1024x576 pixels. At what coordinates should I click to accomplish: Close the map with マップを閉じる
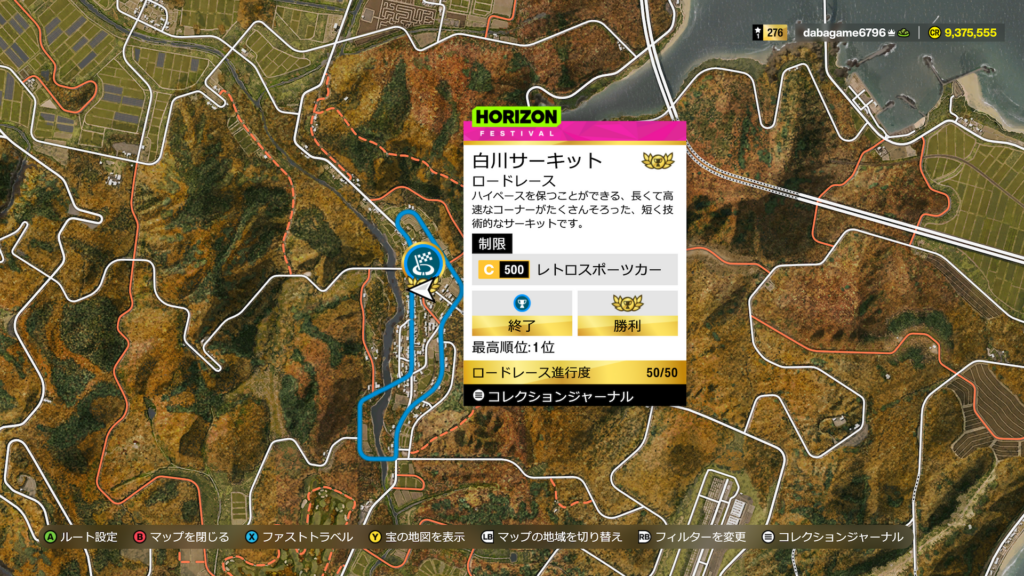[181, 537]
